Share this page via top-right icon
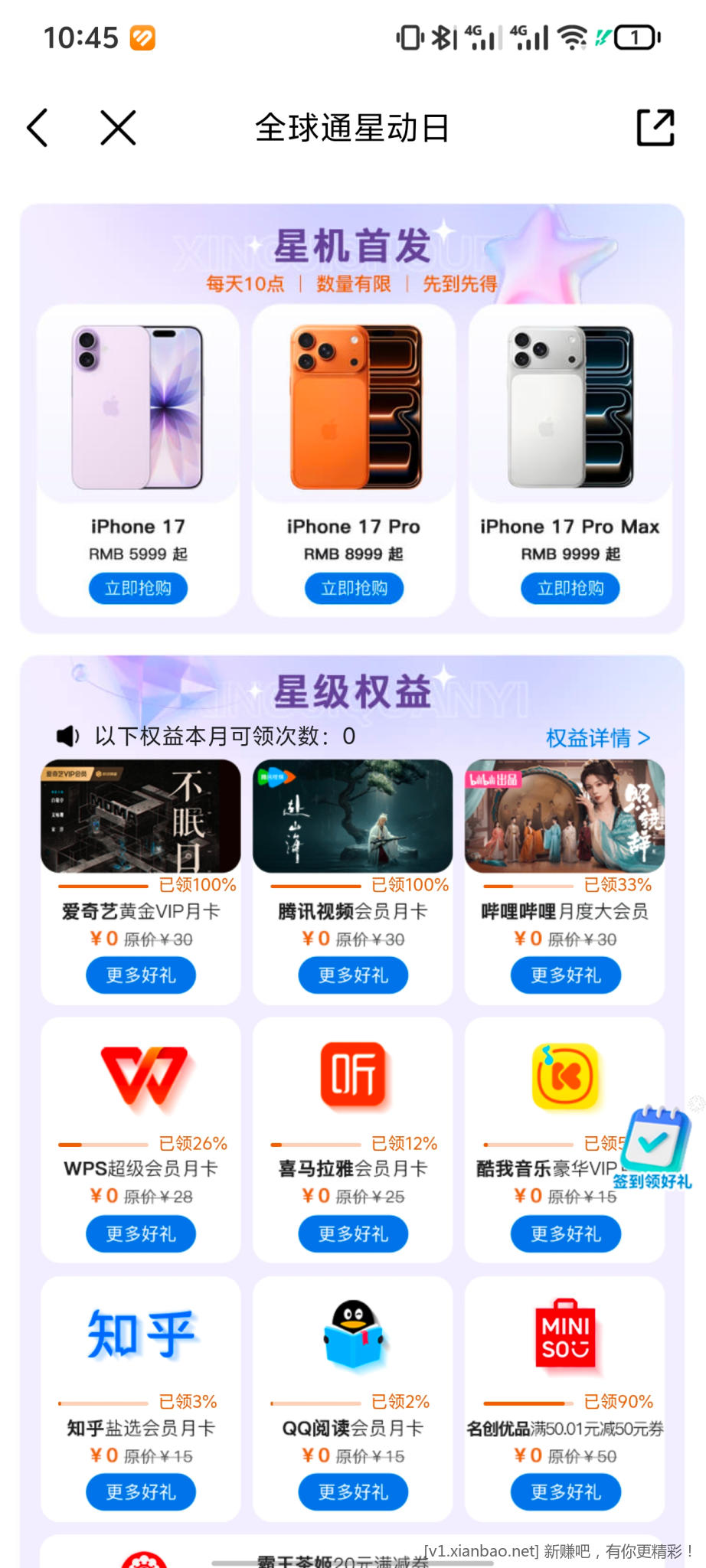The image size is (706, 1568). (x=655, y=127)
